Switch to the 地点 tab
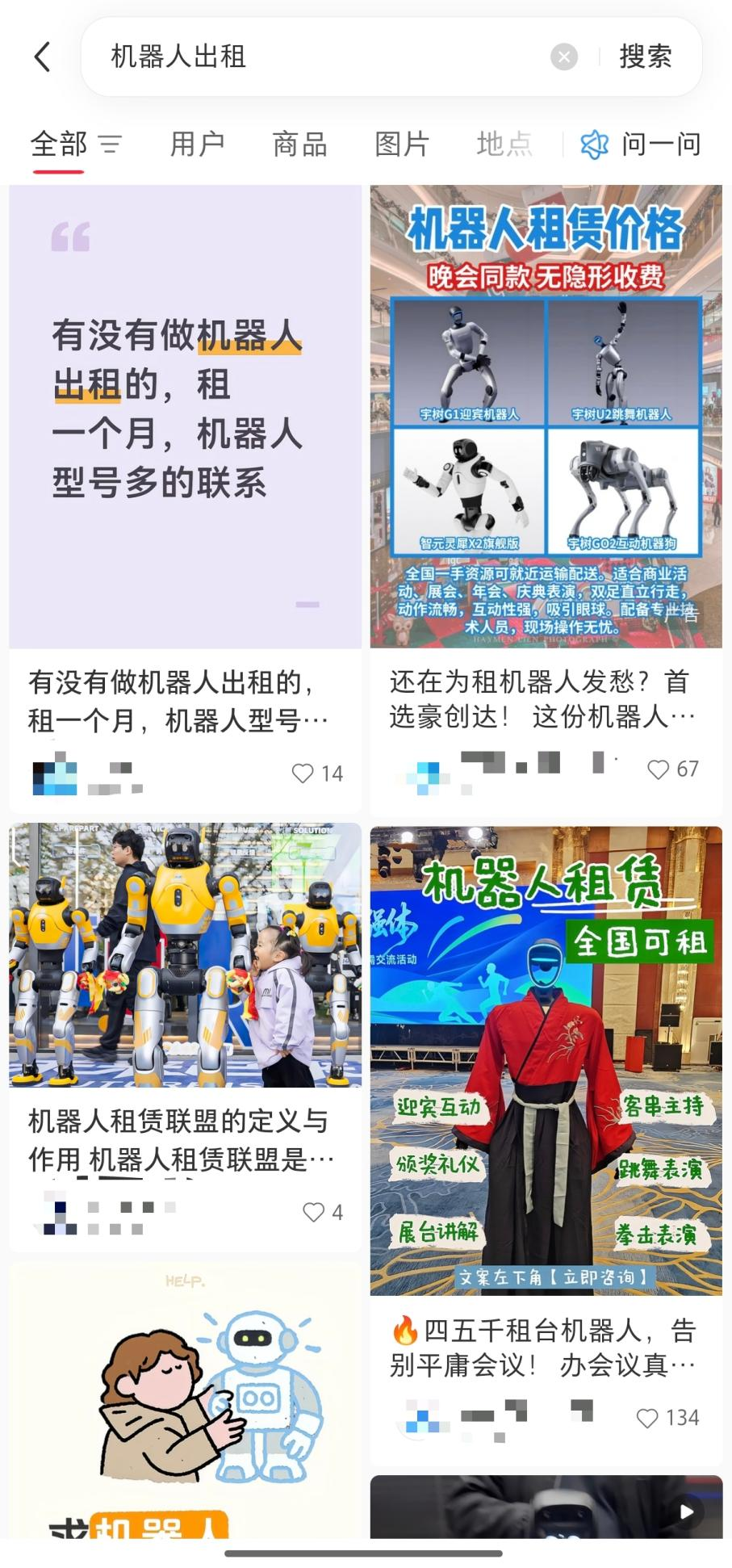The height and width of the screenshot is (1568, 732). click(x=504, y=145)
